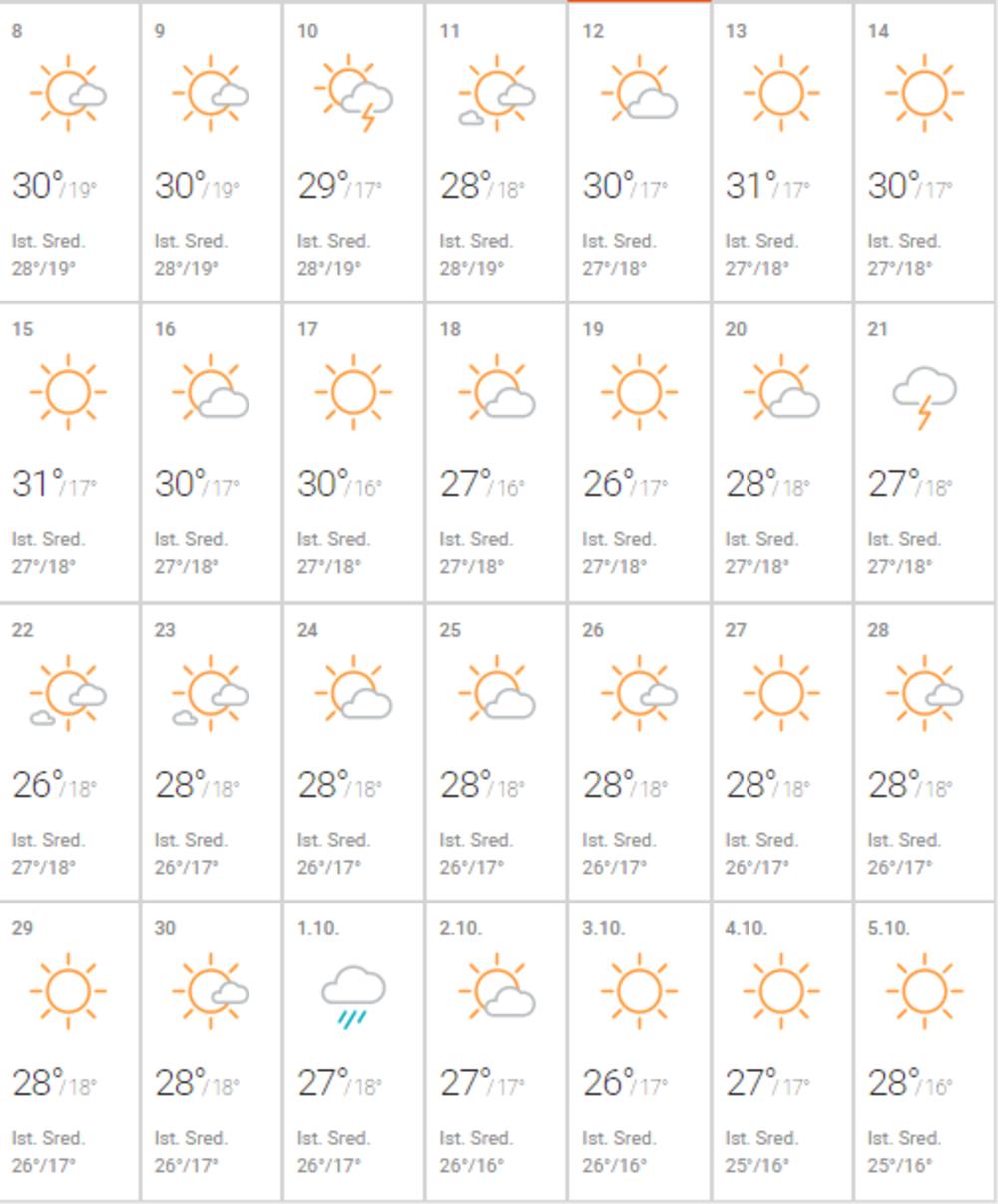The image size is (998, 1204).
Task: Open forecast for day 27
Action: pos(781,751)
